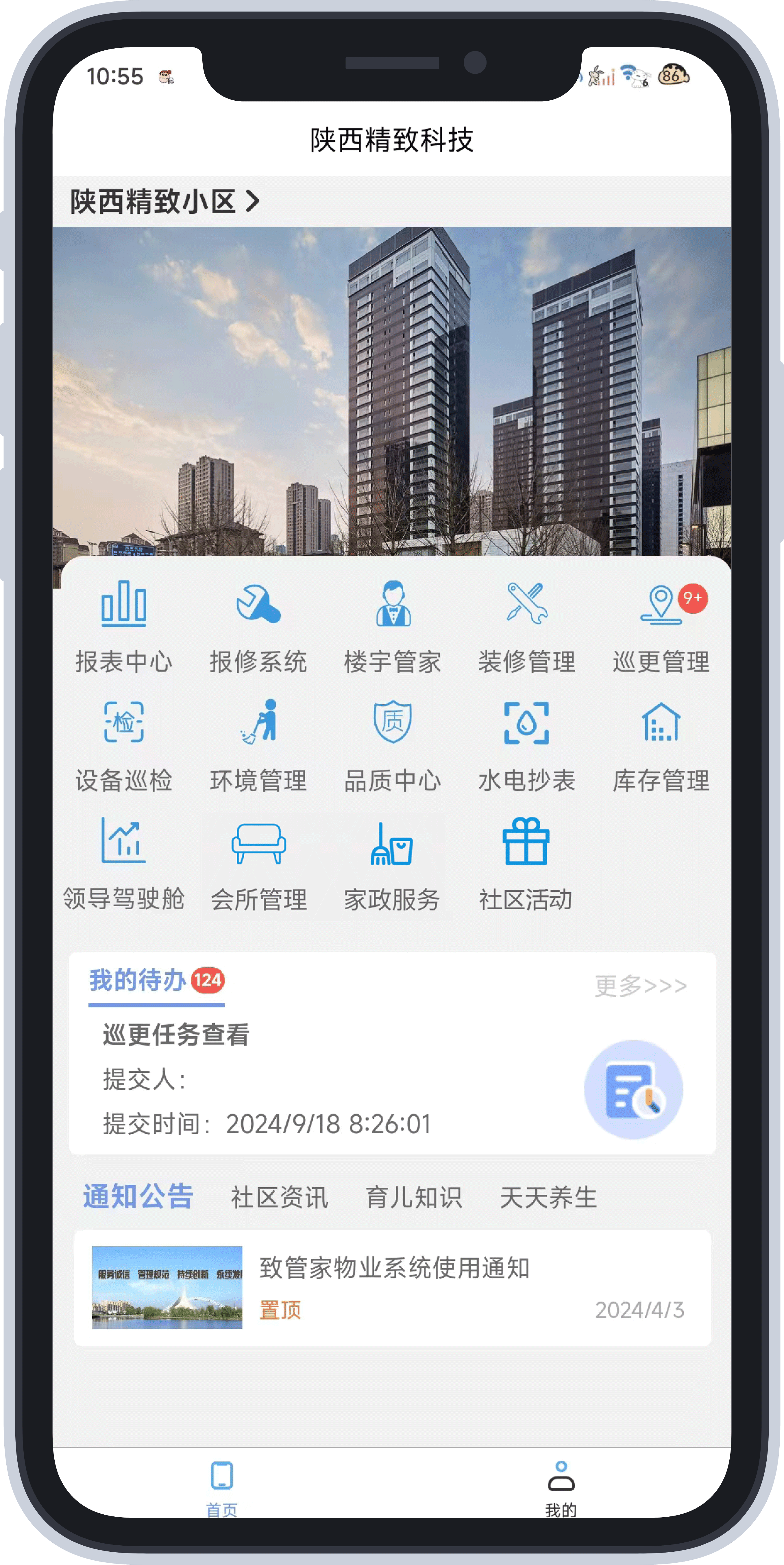
Task: Open 巡更管理 patrol management
Action: click(x=661, y=626)
